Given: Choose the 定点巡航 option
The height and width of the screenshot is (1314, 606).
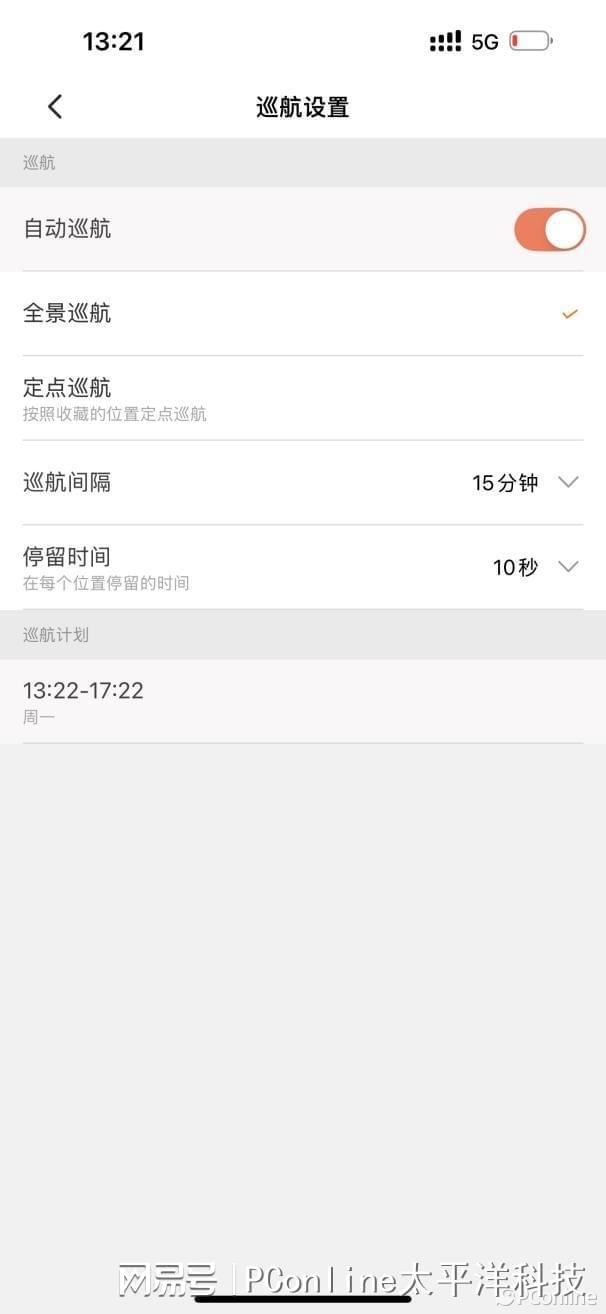Looking at the screenshot, I should pyautogui.click(x=303, y=398).
